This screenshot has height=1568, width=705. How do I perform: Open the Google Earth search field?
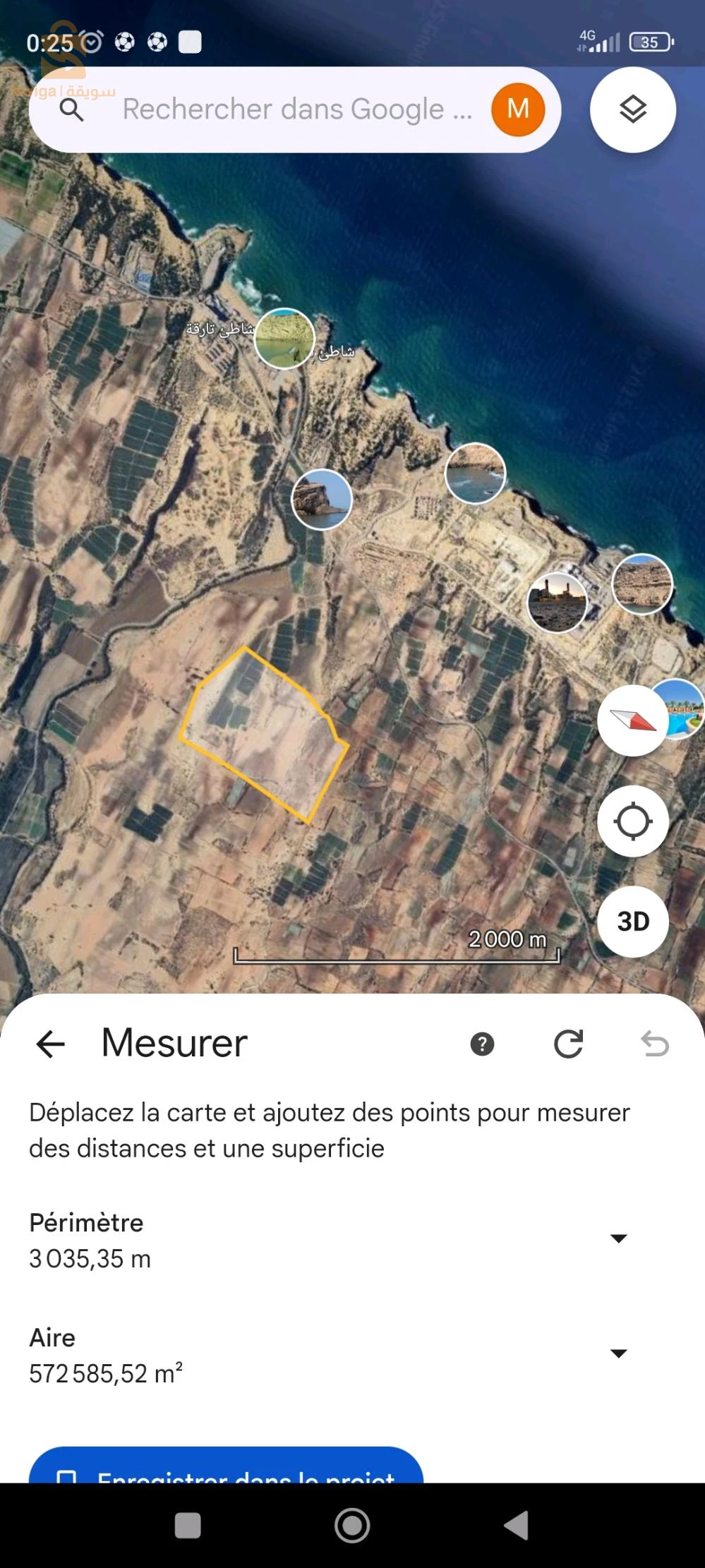[x=282, y=109]
